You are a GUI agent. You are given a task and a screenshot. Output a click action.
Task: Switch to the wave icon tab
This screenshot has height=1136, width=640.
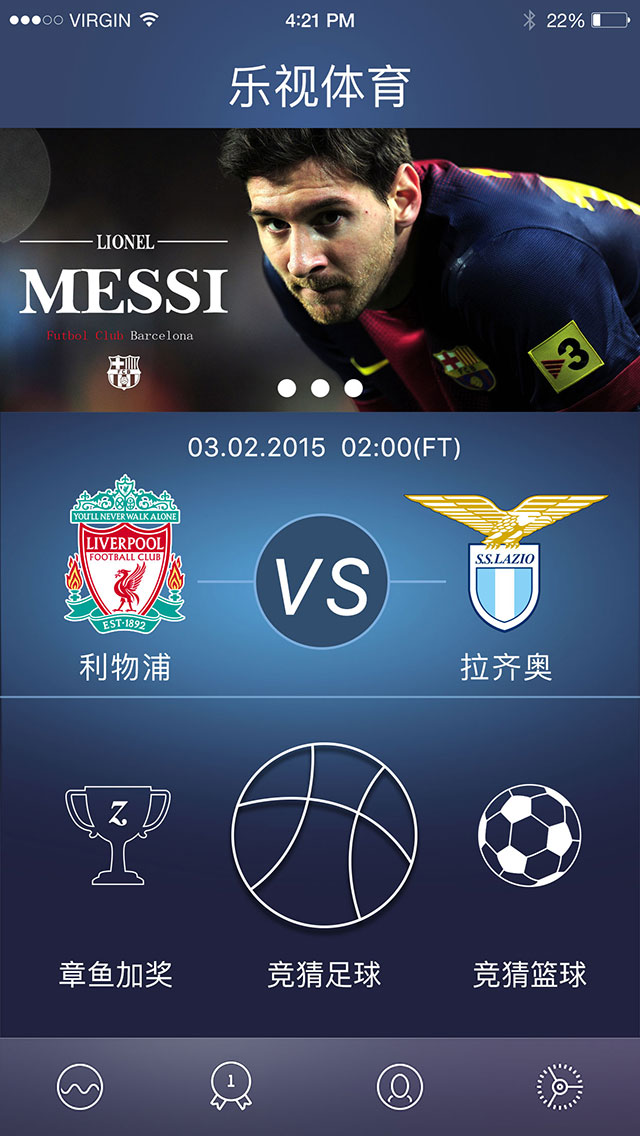(80, 1087)
